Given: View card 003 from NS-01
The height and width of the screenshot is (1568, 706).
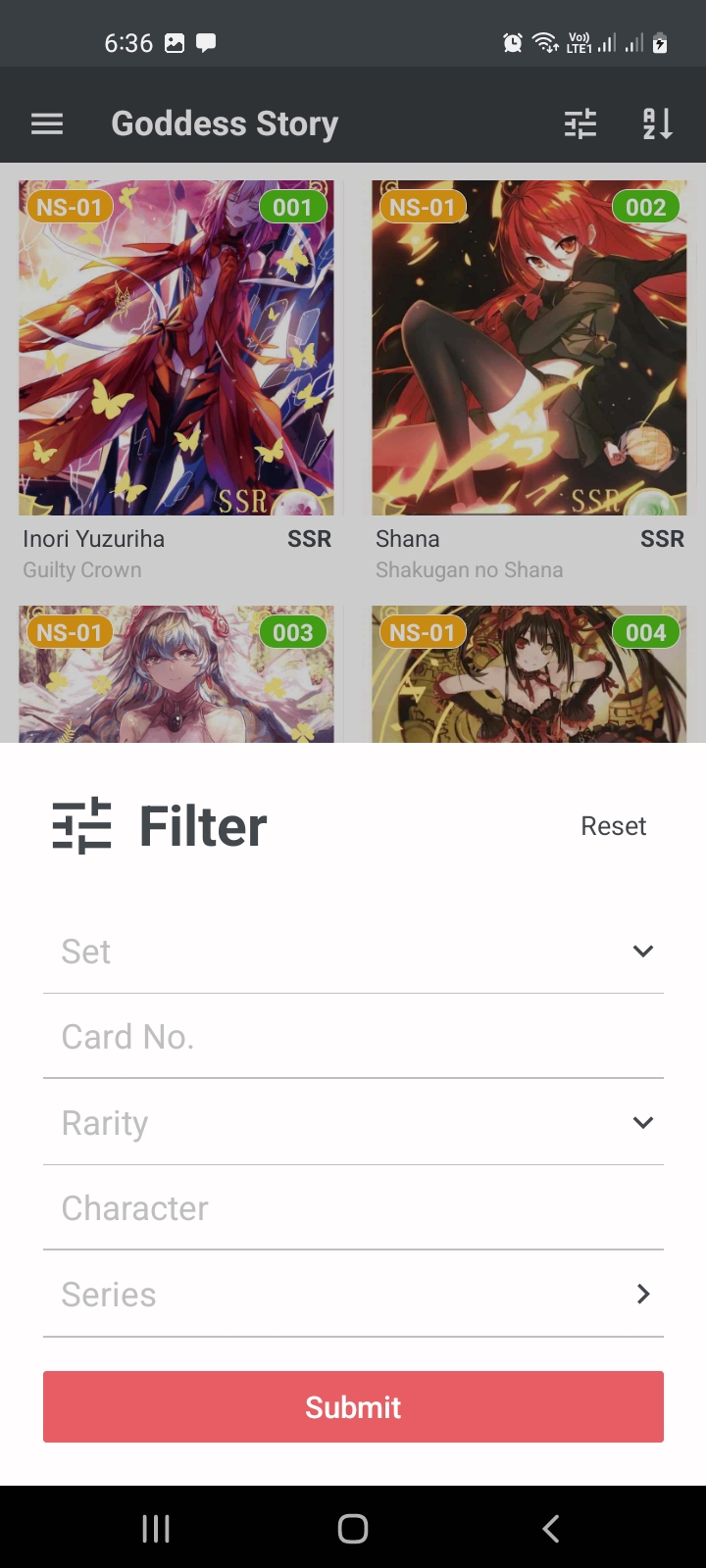Looking at the screenshot, I should [176, 673].
